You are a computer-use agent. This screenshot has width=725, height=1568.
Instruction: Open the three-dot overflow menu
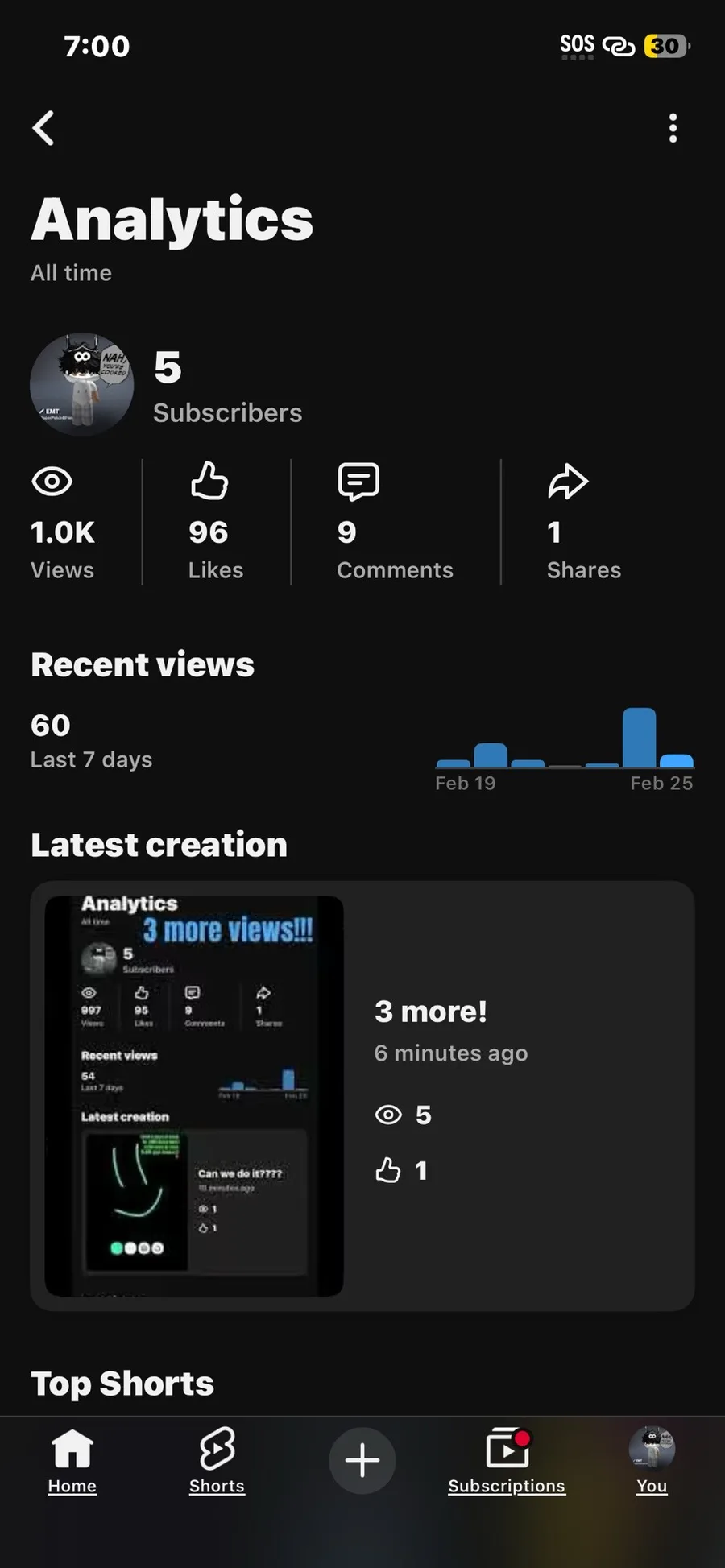tap(673, 128)
